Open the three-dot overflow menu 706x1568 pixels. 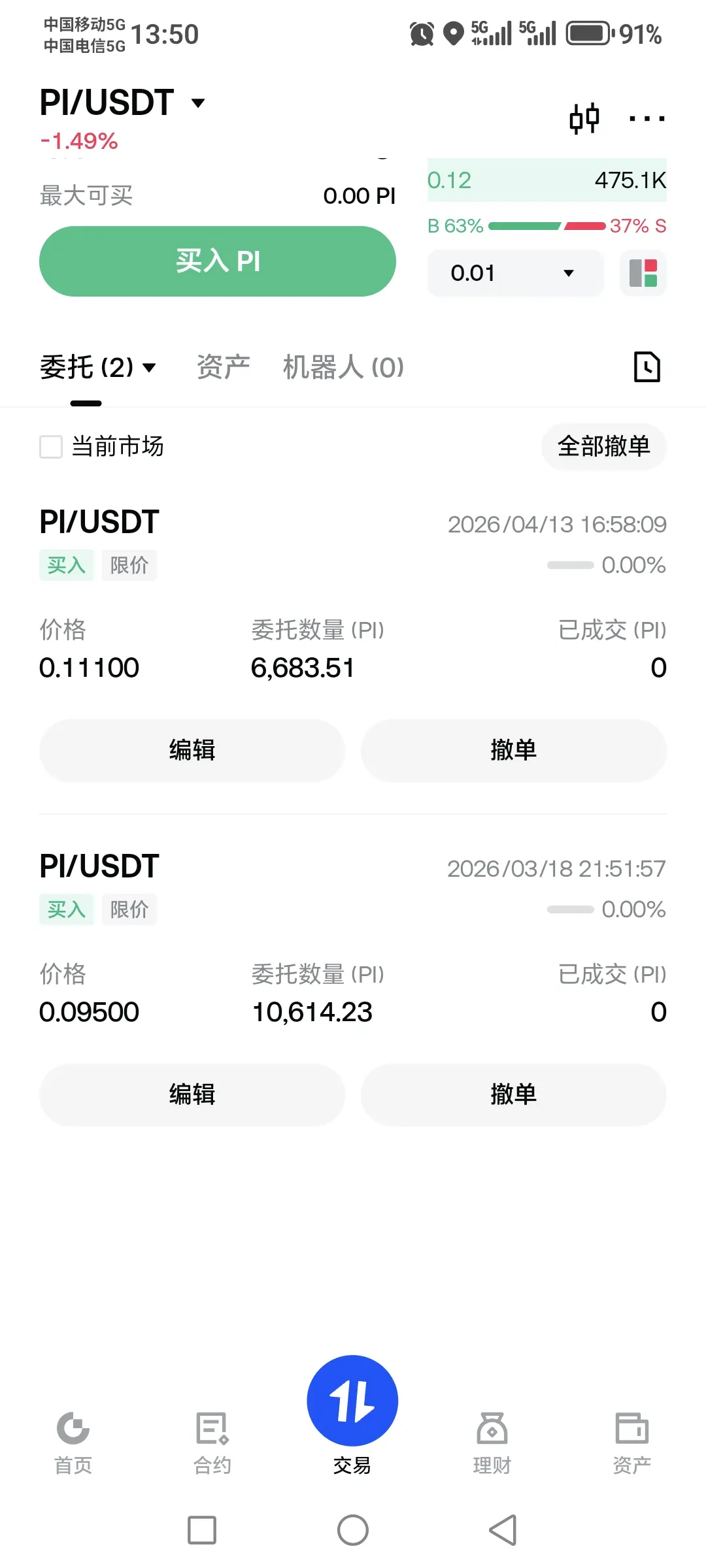[647, 118]
